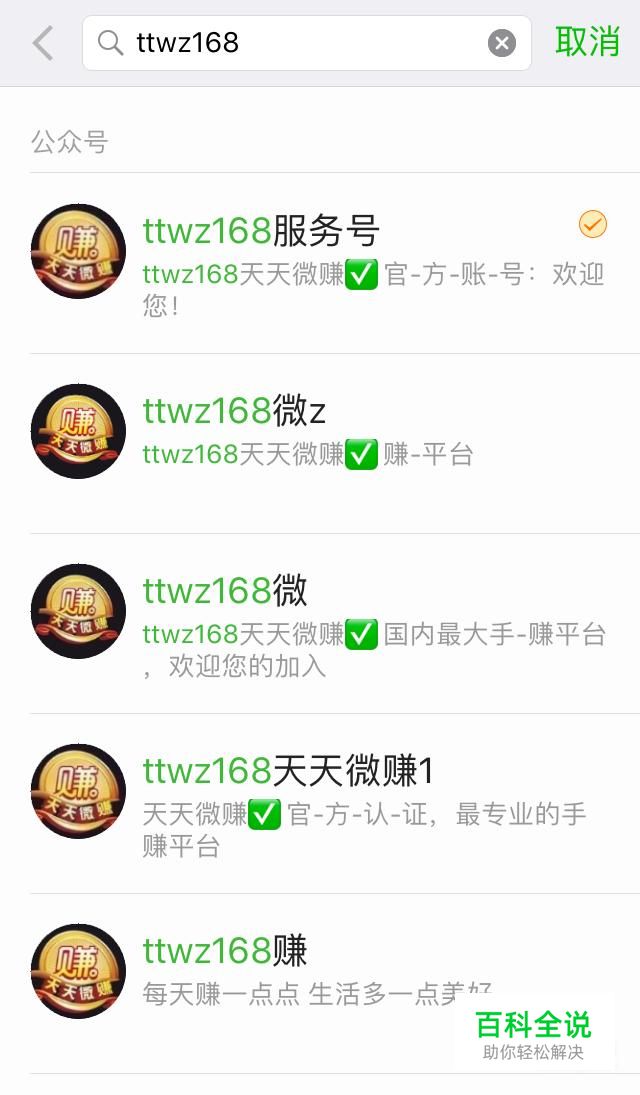
Task: Go back using the top-left arrow
Action: [x=42, y=43]
